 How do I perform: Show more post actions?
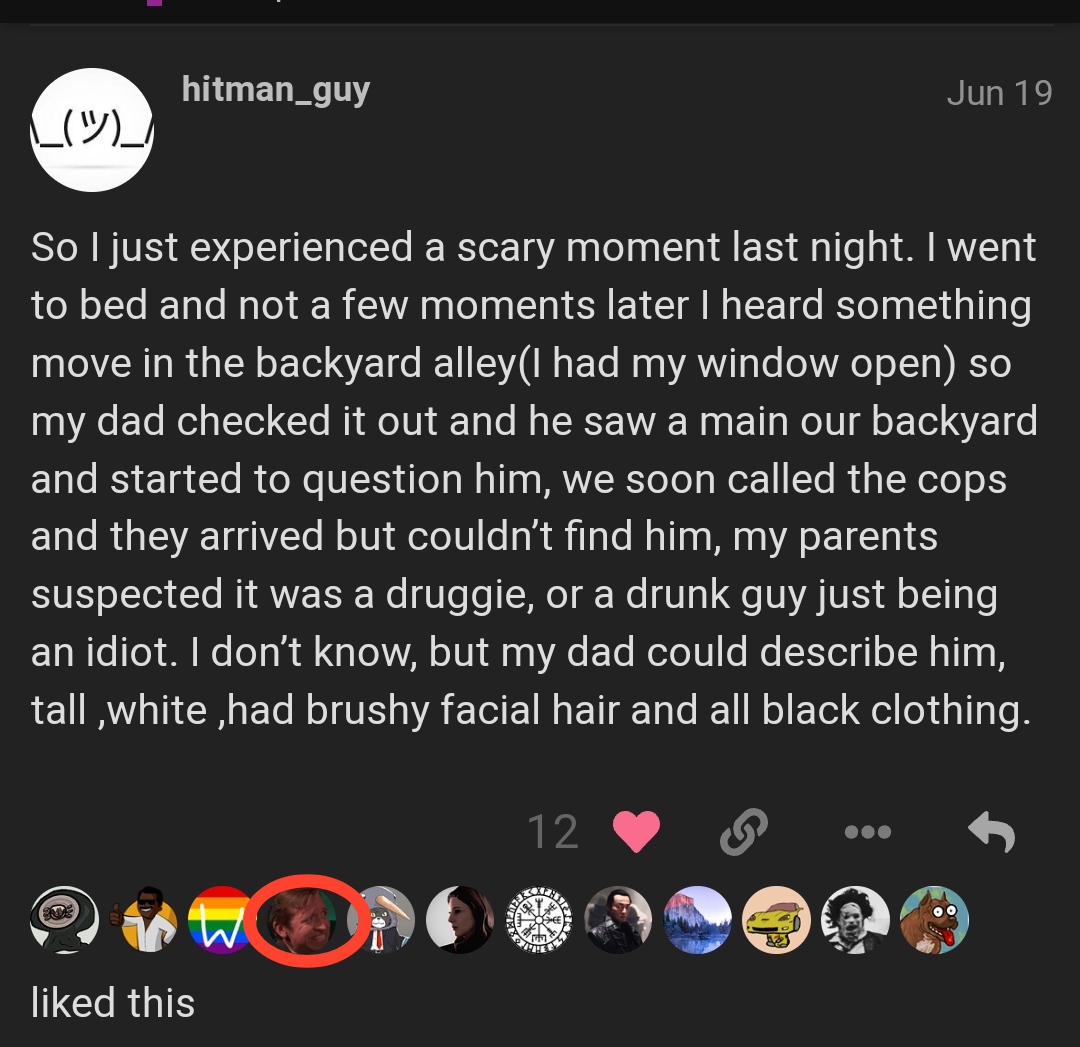[x=866, y=832]
